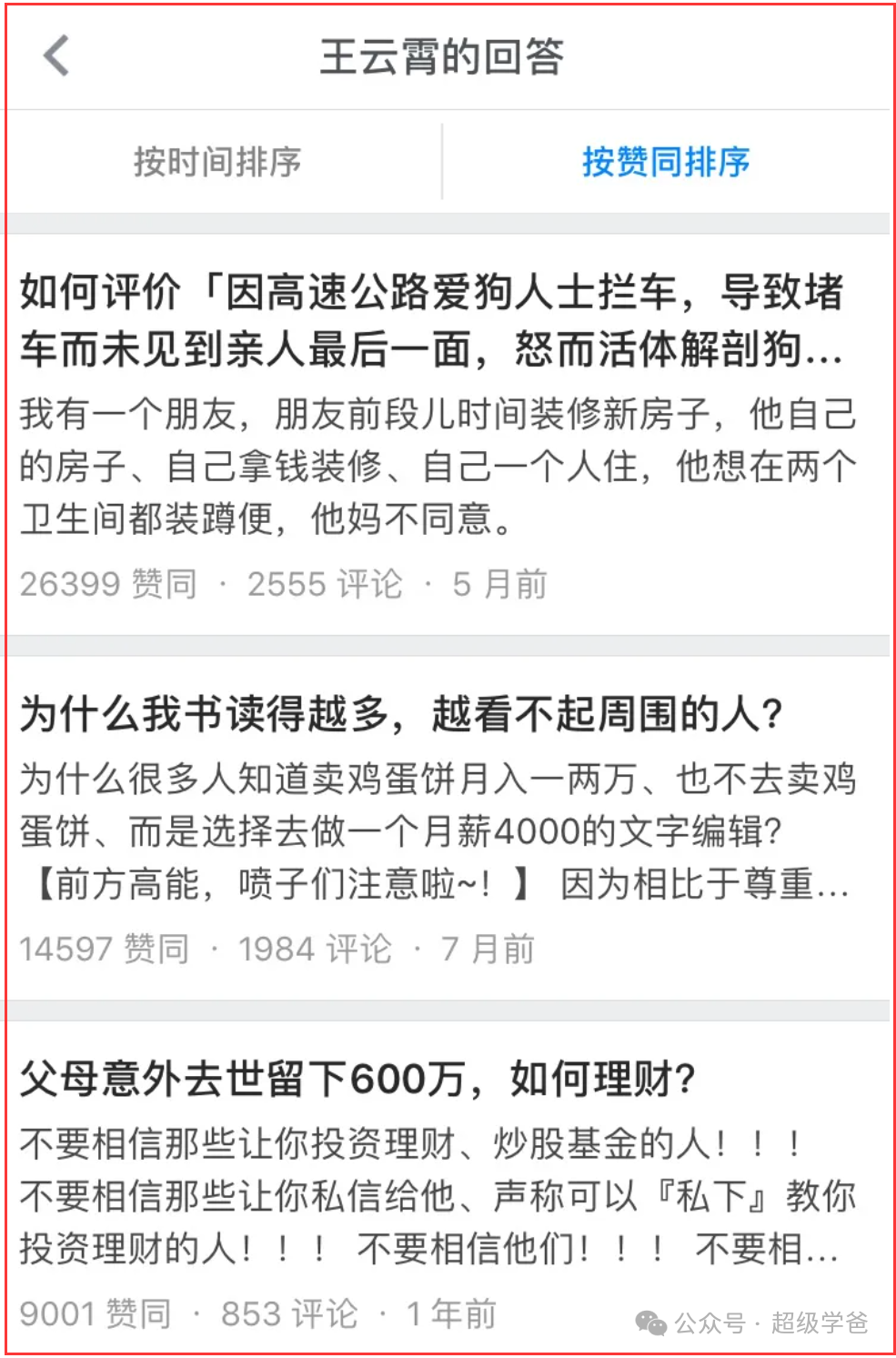Image resolution: width=896 pixels, height=1358 pixels.
Task: Select the 按赞同排序 tab
Action: pyautogui.click(x=666, y=162)
